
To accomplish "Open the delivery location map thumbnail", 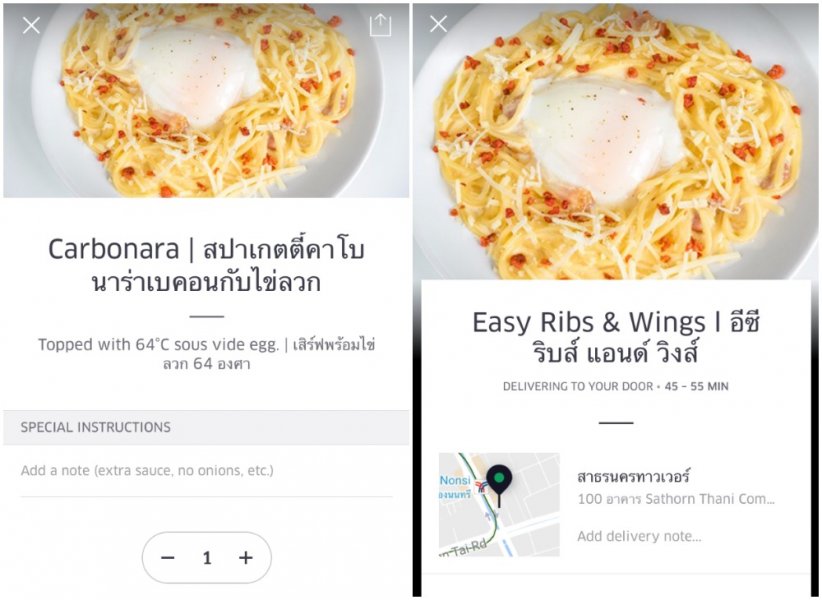I will pyautogui.click(x=499, y=504).
